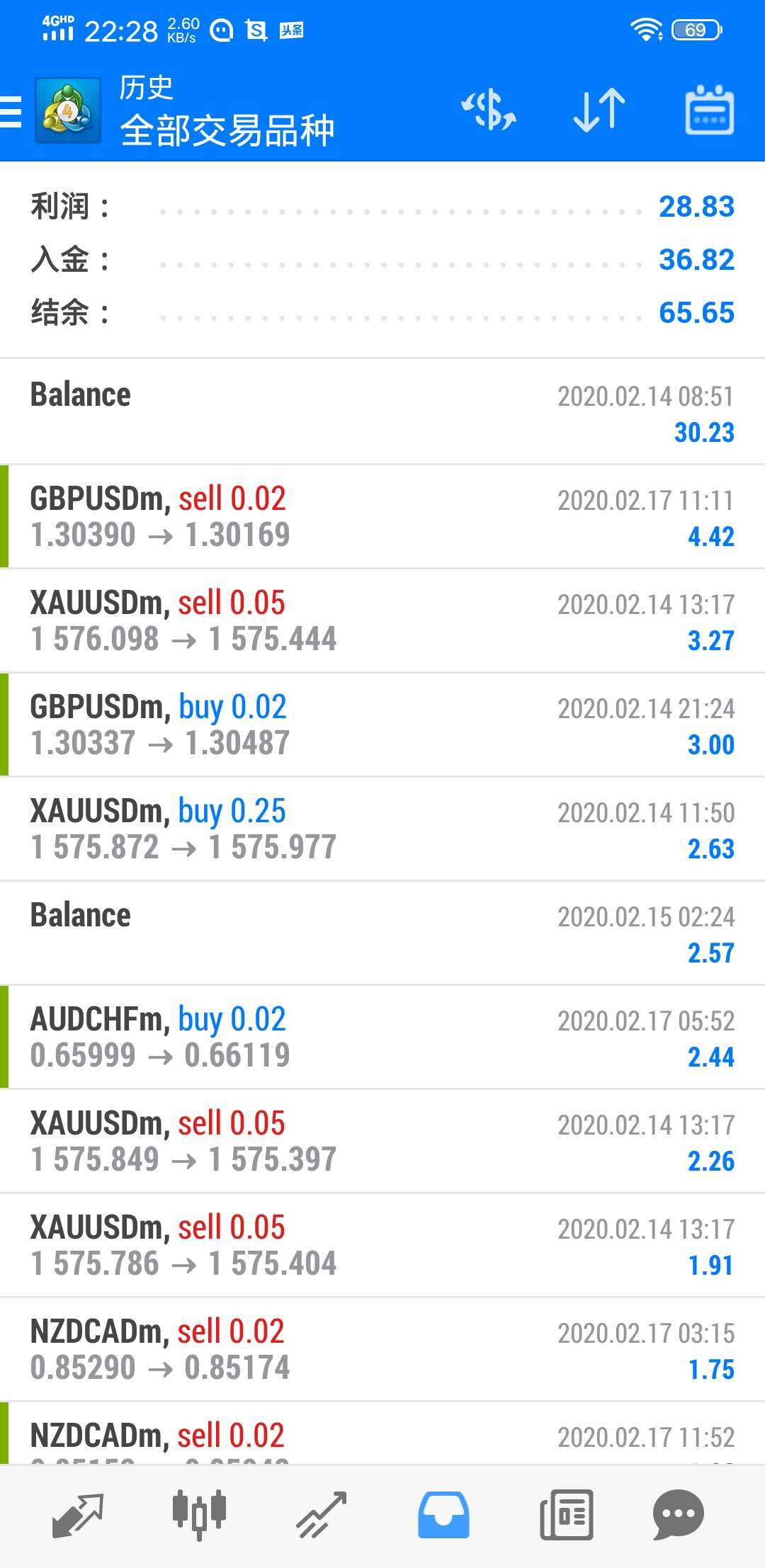Open the chat messages tab
Screen dimensions: 765x1568
point(678,1514)
